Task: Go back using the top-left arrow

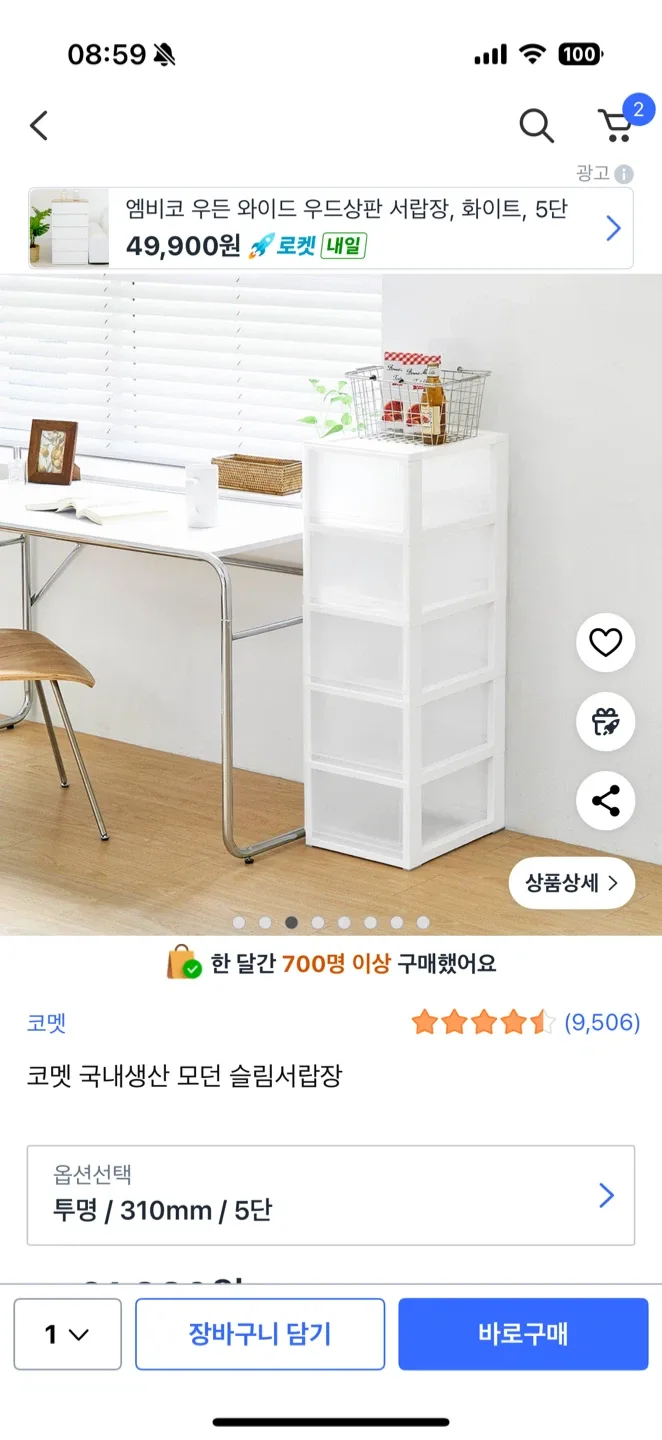Action: (x=39, y=126)
